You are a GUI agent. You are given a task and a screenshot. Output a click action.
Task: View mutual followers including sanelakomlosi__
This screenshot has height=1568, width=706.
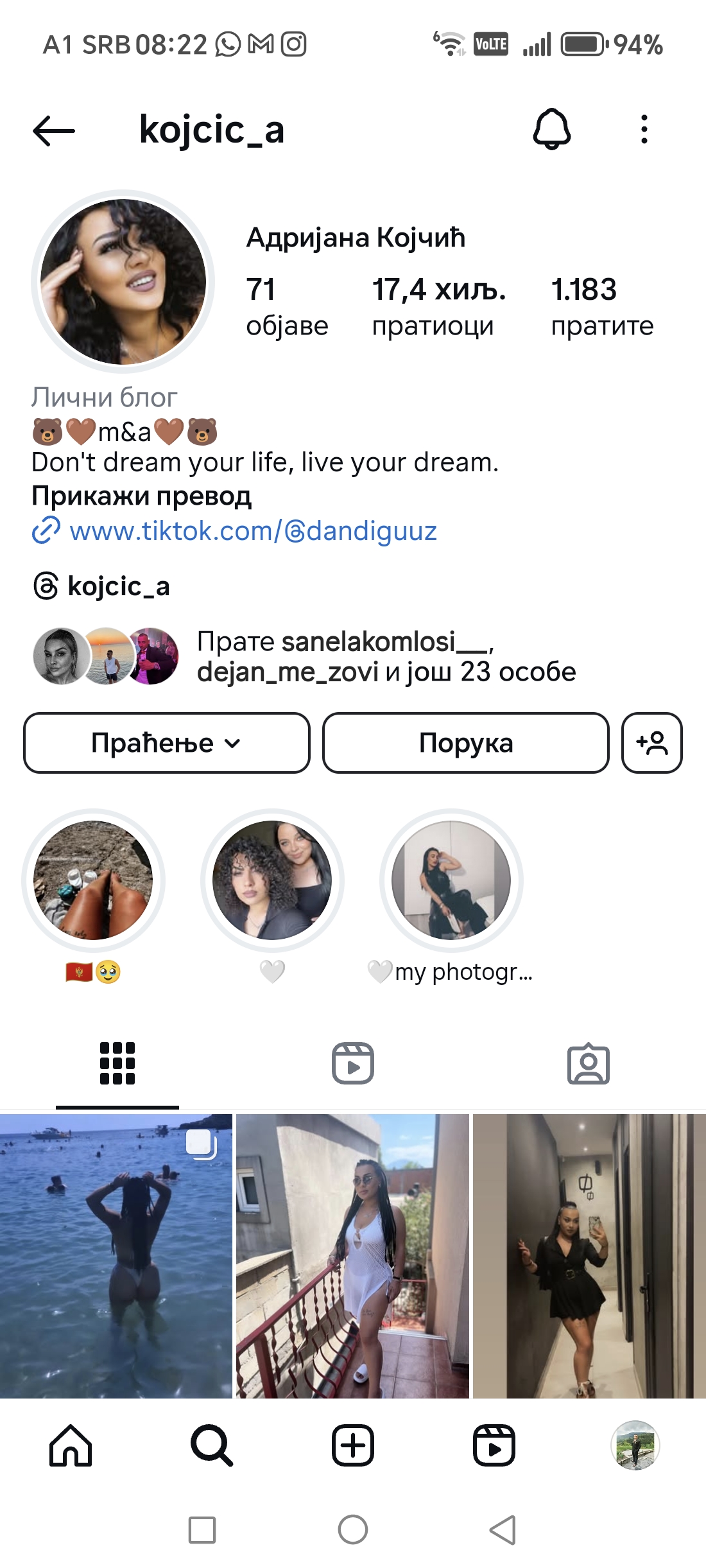point(304,656)
